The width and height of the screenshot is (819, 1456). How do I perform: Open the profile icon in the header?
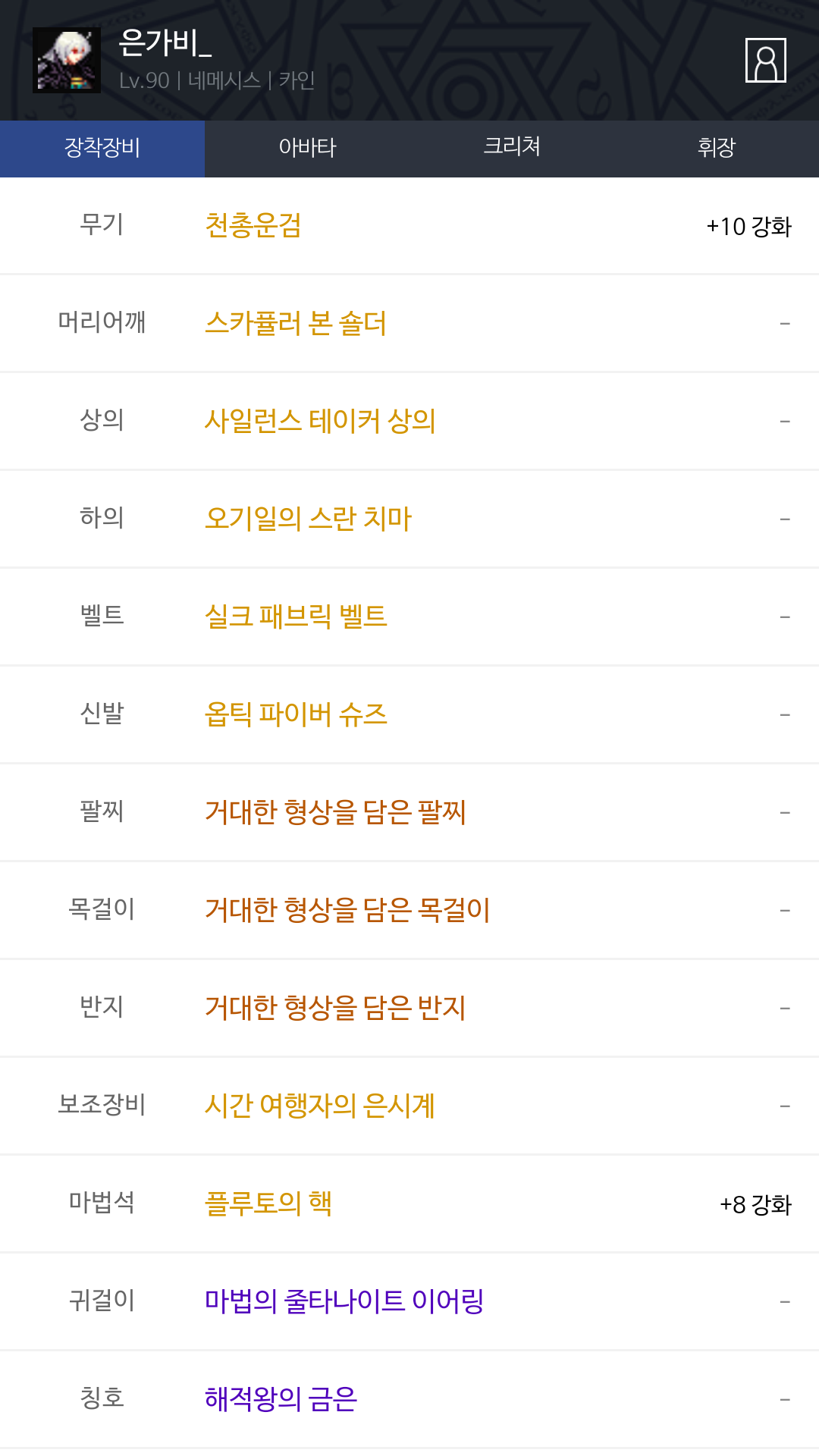(765, 60)
